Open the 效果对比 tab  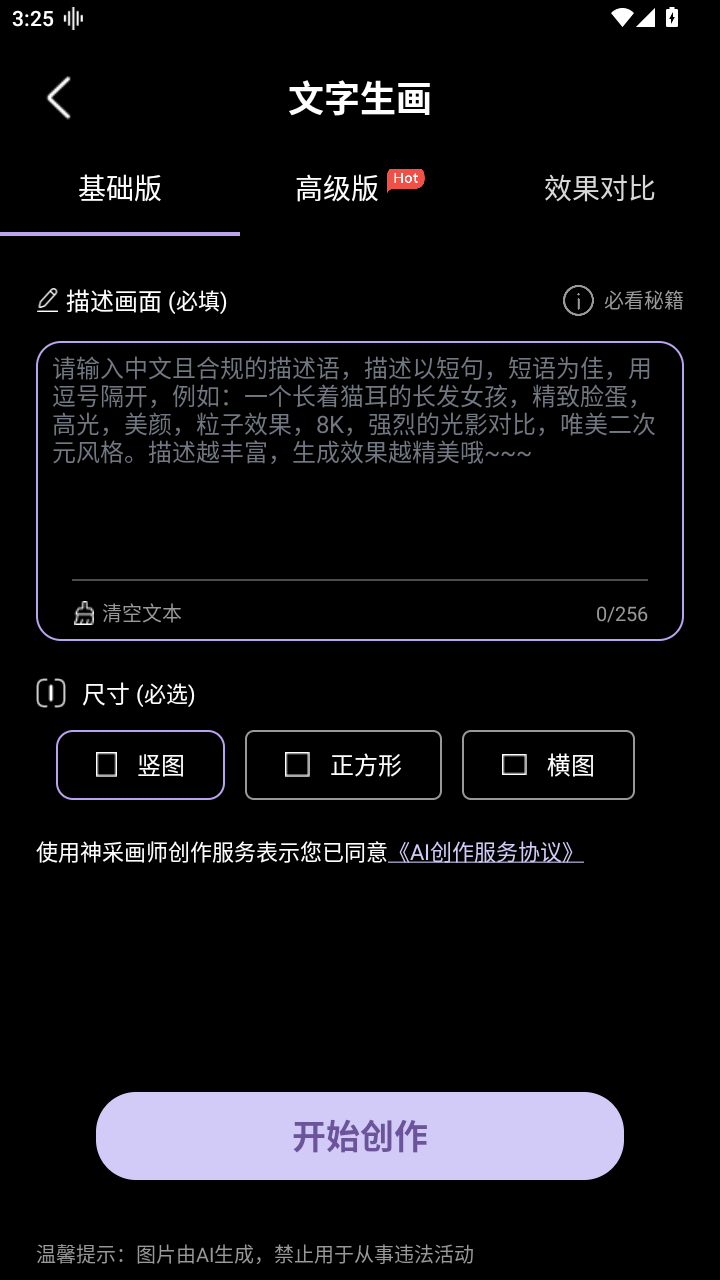[x=600, y=188]
